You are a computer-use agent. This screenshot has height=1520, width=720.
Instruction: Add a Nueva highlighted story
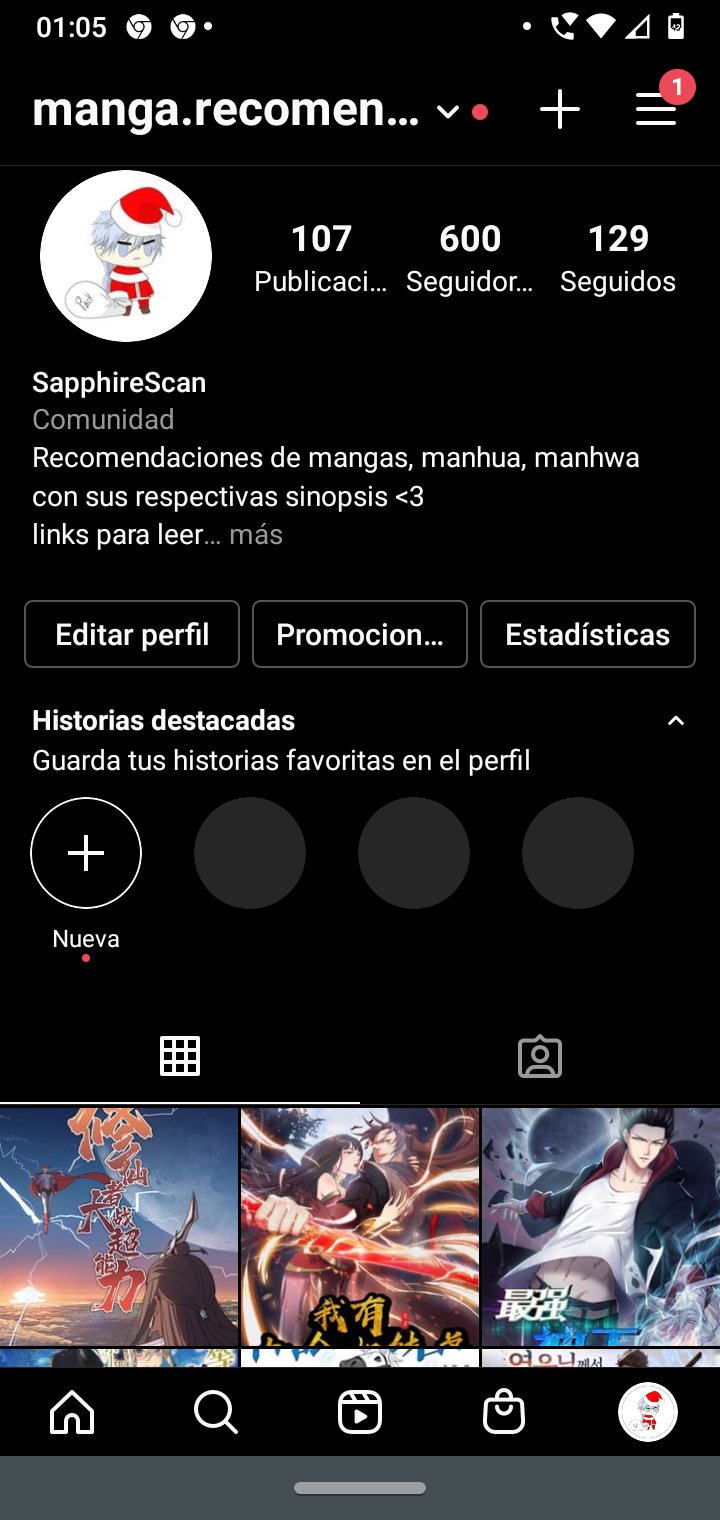tap(86, 853)
